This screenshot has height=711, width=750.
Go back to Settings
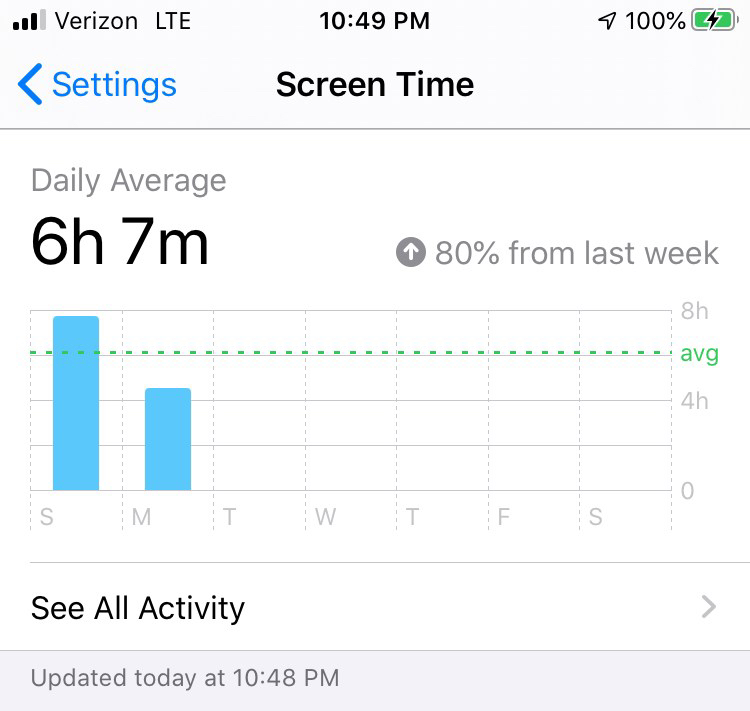pyautogui.click(x=97, y=85)
